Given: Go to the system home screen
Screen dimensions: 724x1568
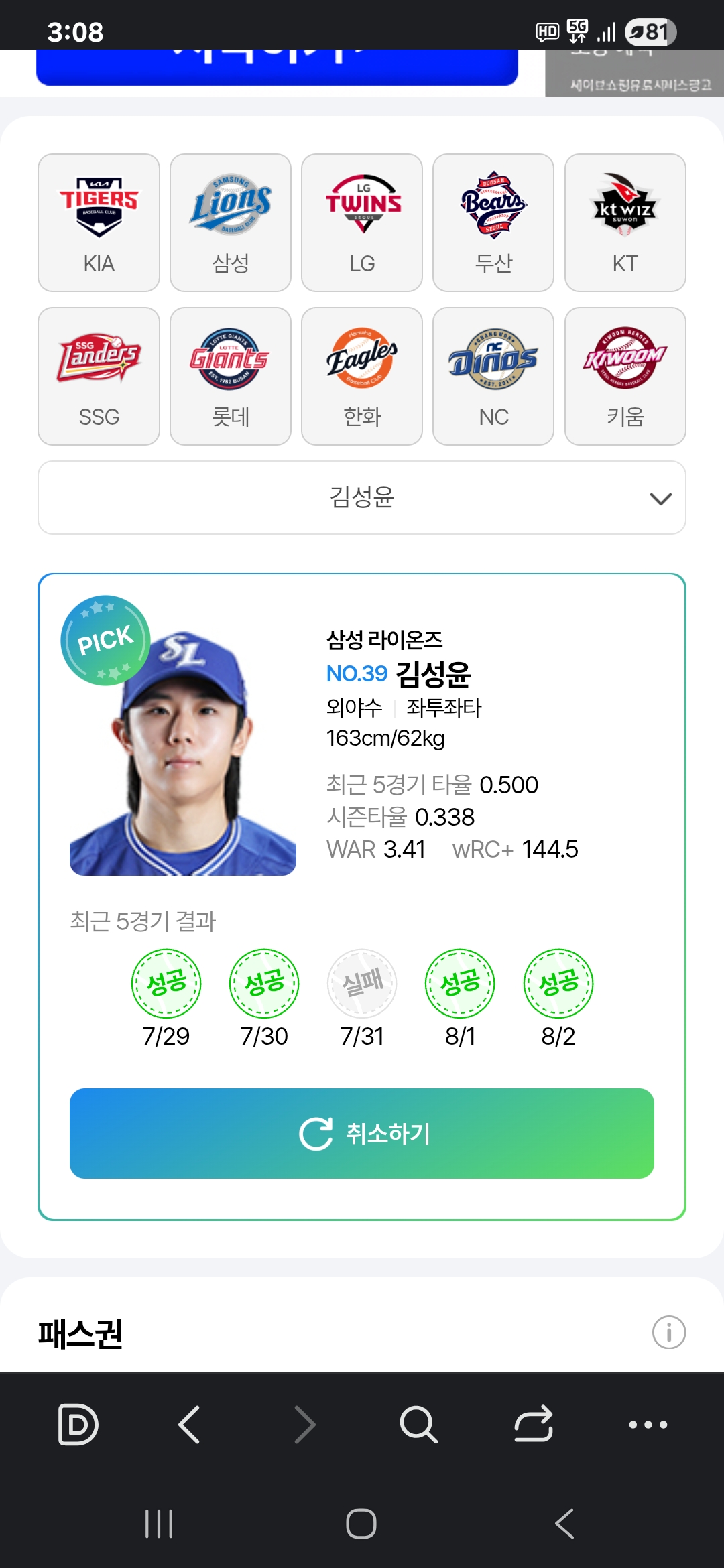Looking at the screenshot, I should [361, 1523].
